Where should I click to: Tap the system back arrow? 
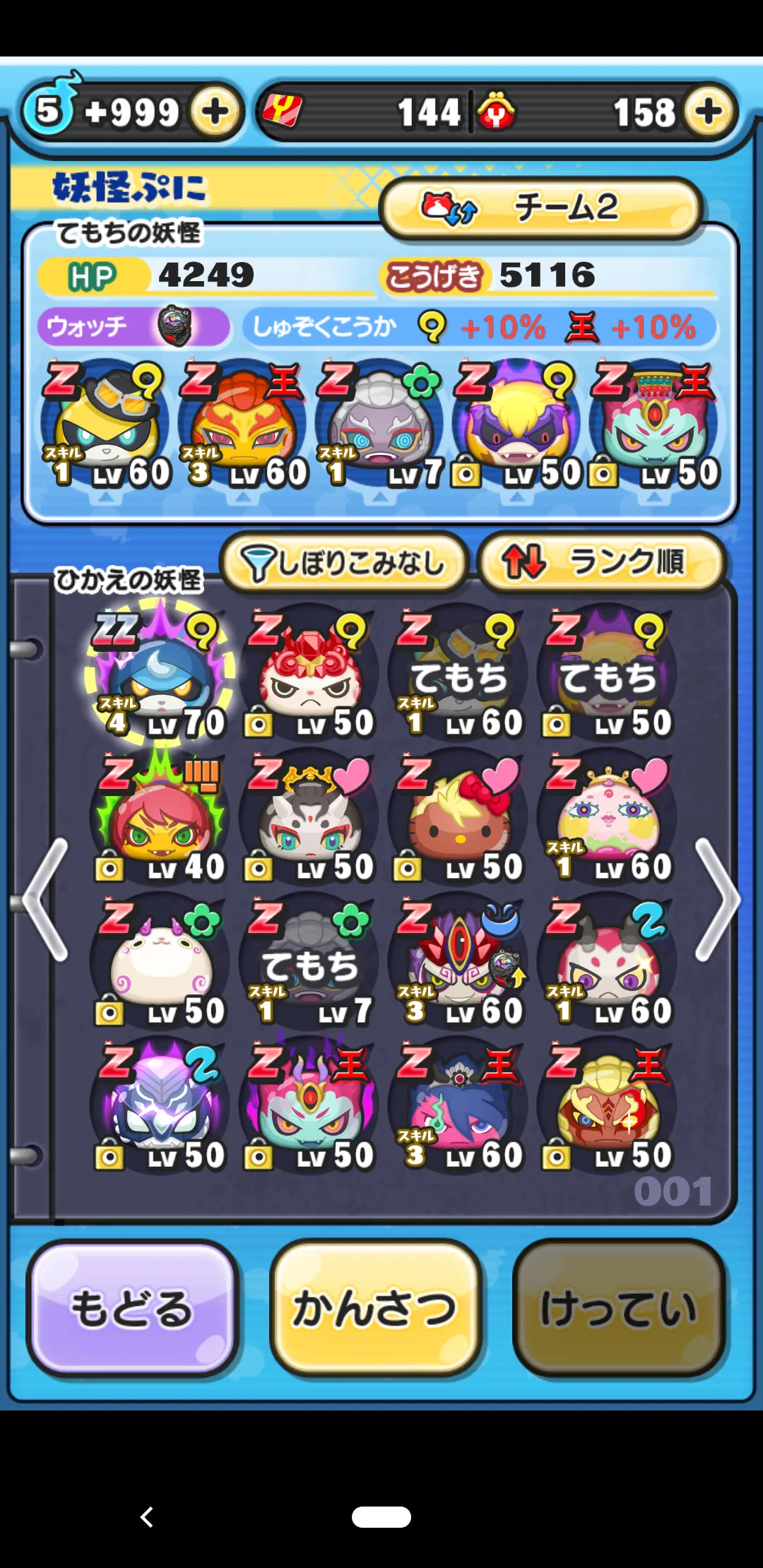146,1516
